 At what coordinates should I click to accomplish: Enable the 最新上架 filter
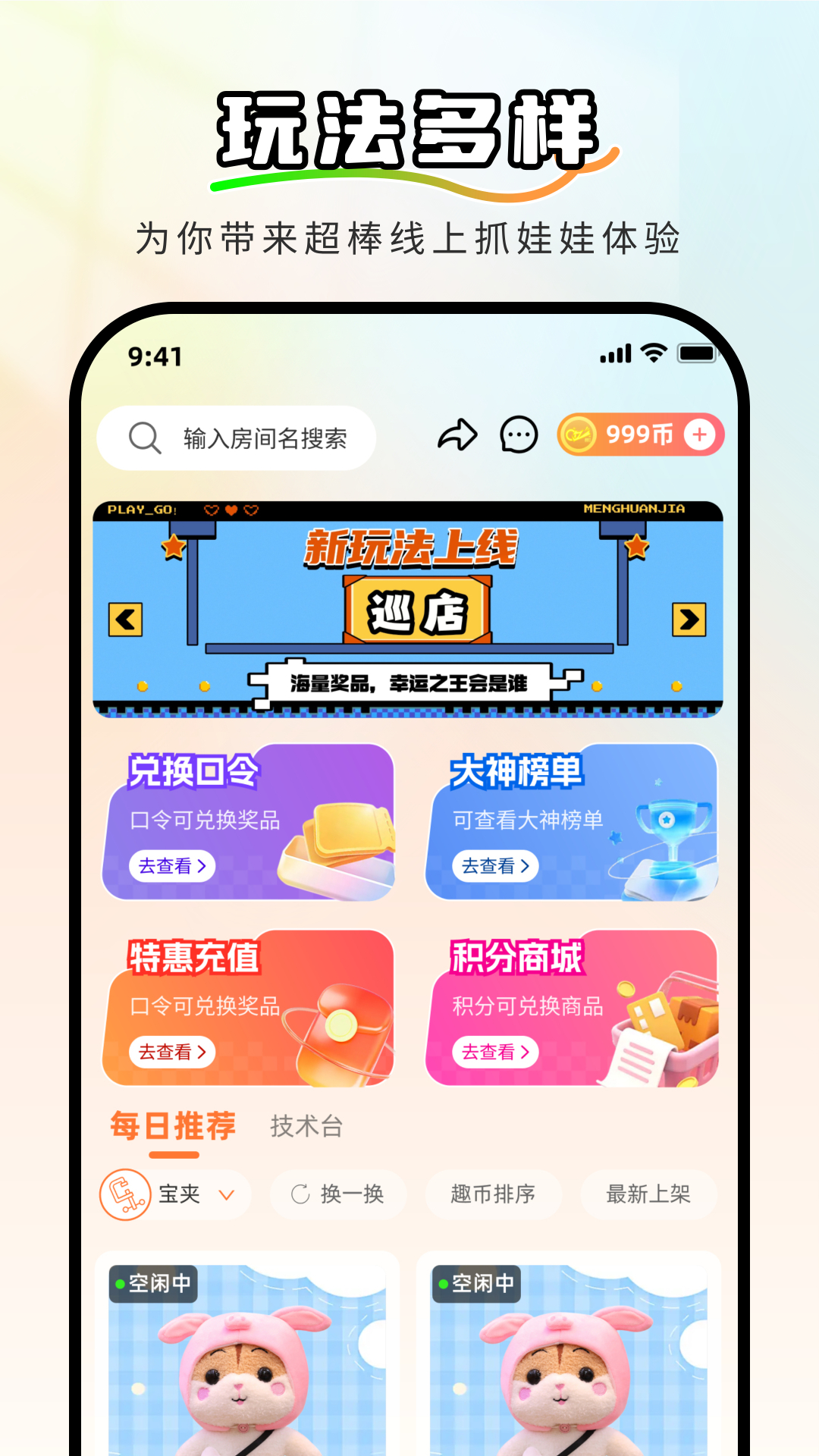coord(648,1194)
